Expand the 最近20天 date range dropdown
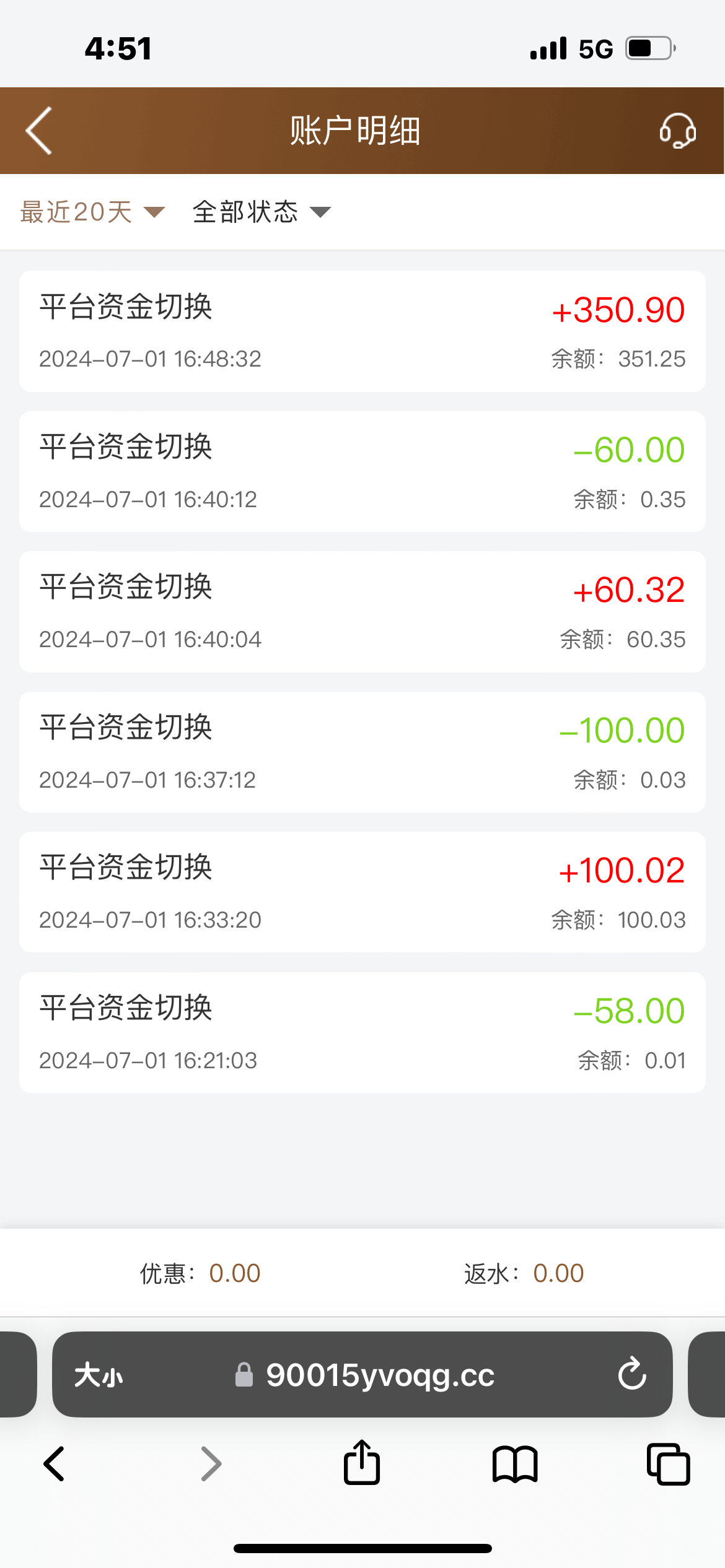The width and height of the screenshot is (725, 1568). click(92, 212)
